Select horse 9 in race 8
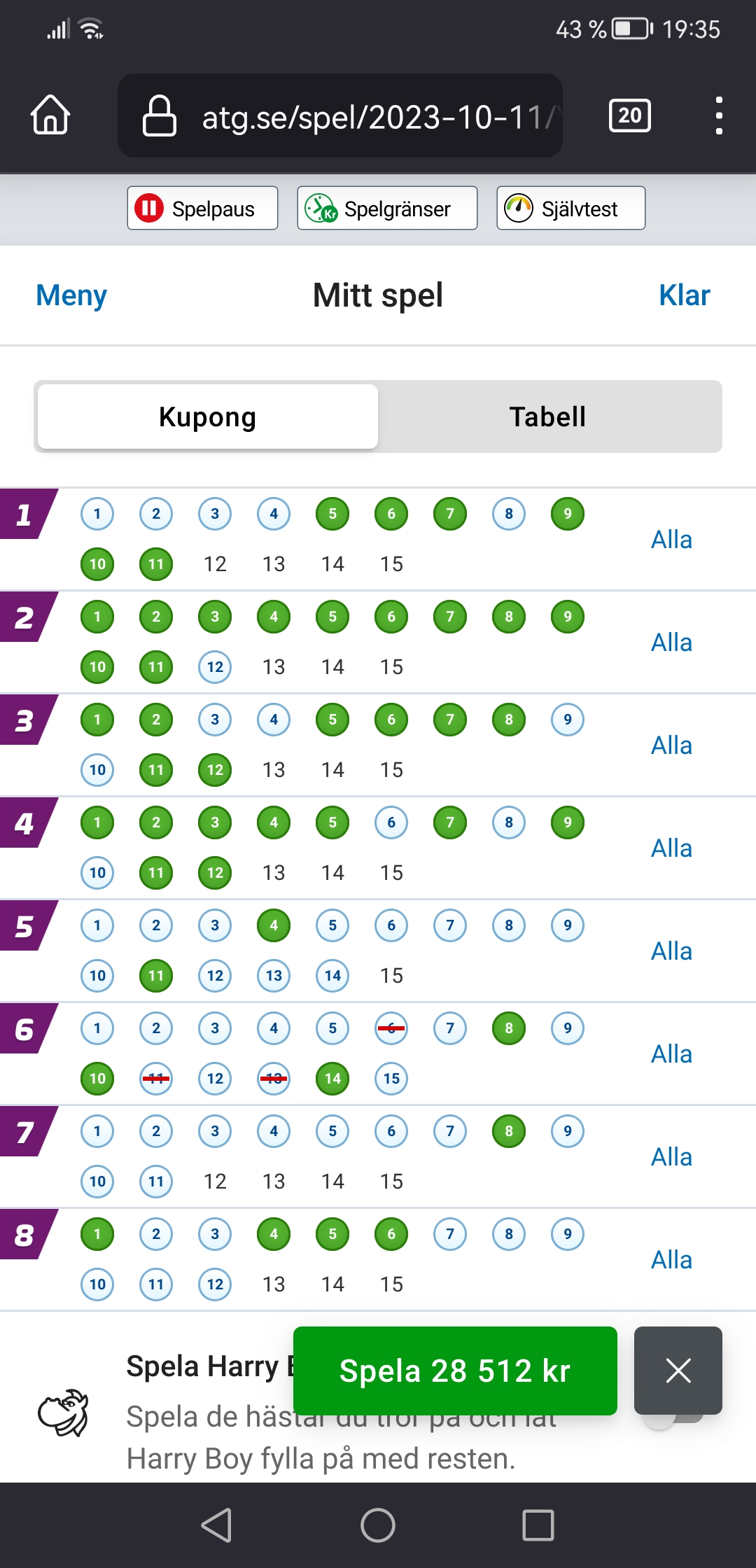 click(568, 1234)
